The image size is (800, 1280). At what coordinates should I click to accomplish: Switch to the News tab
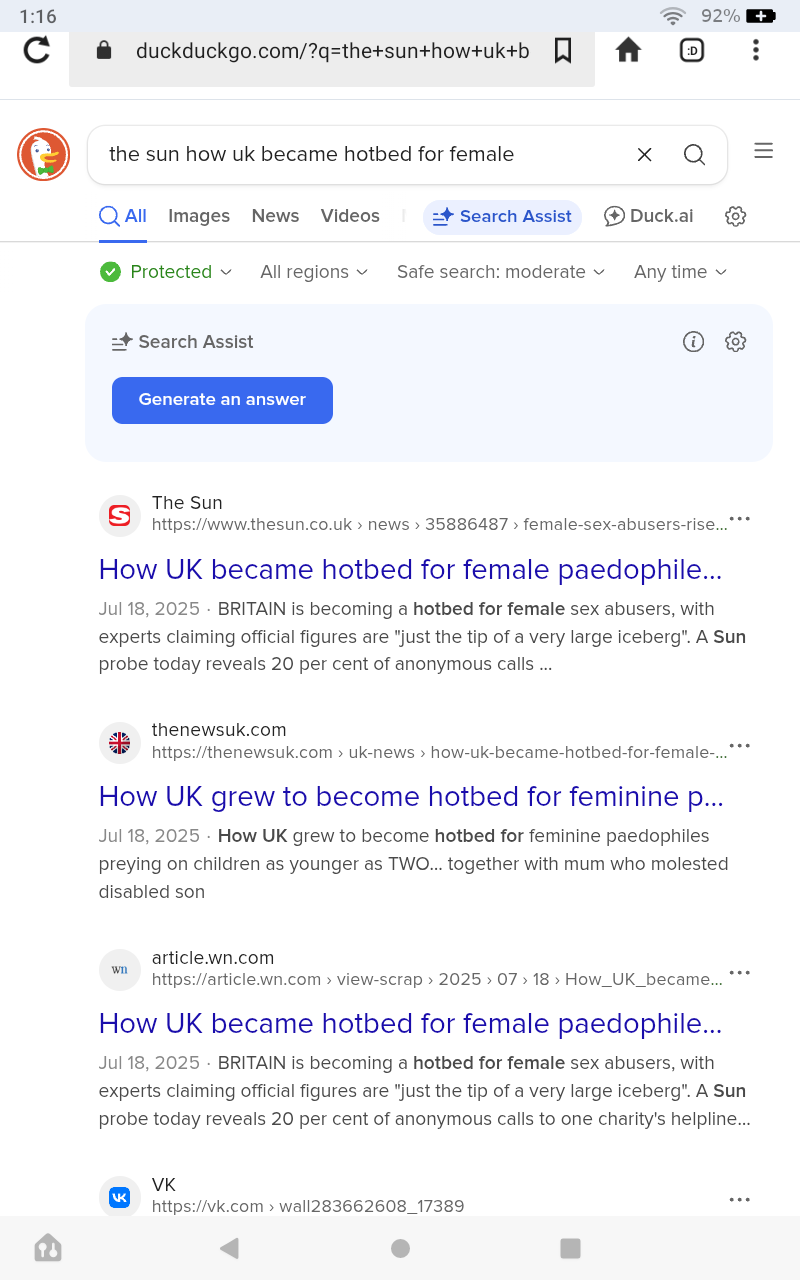click(275, 216)
